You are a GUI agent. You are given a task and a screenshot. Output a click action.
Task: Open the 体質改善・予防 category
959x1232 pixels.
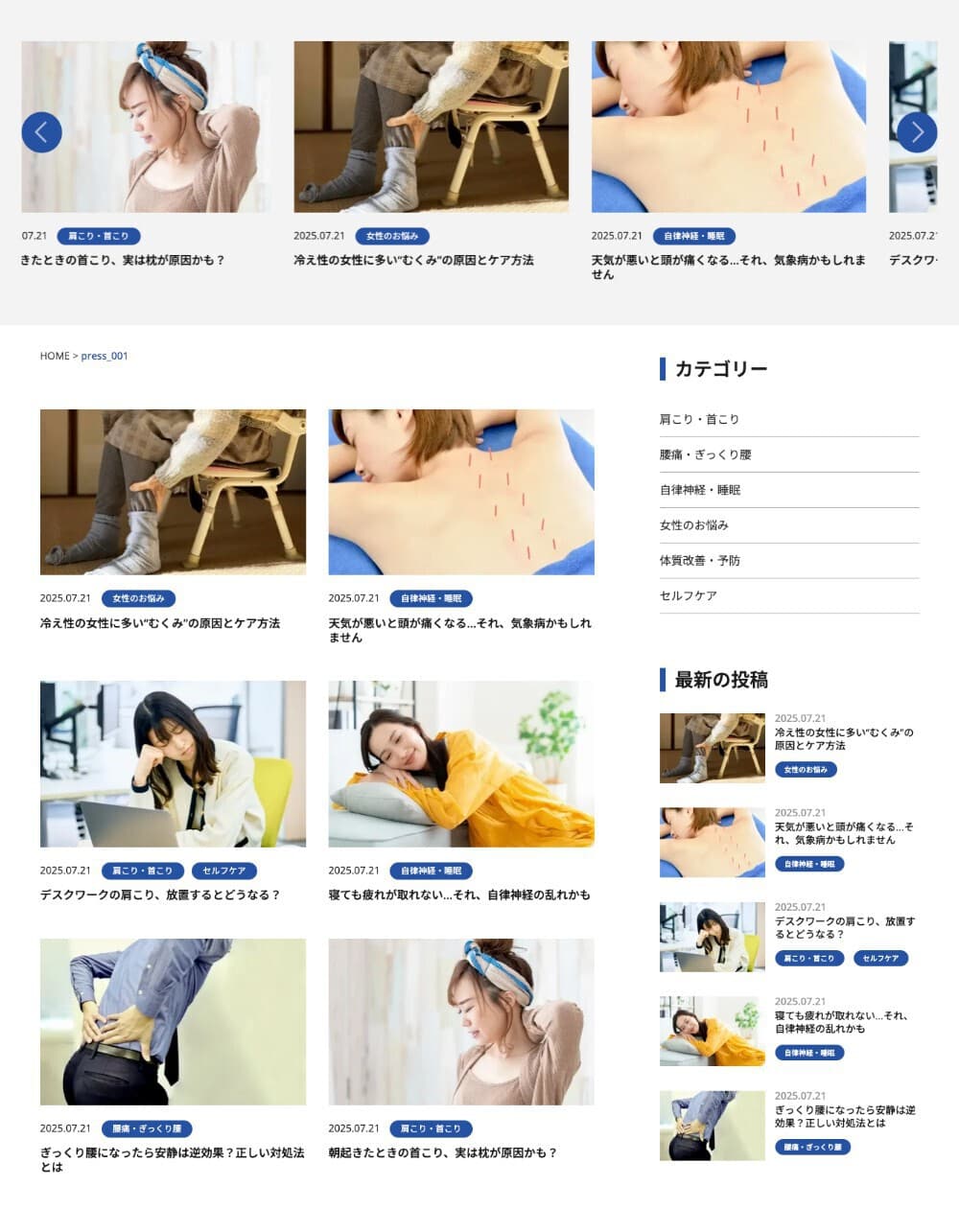coord(699,561)
